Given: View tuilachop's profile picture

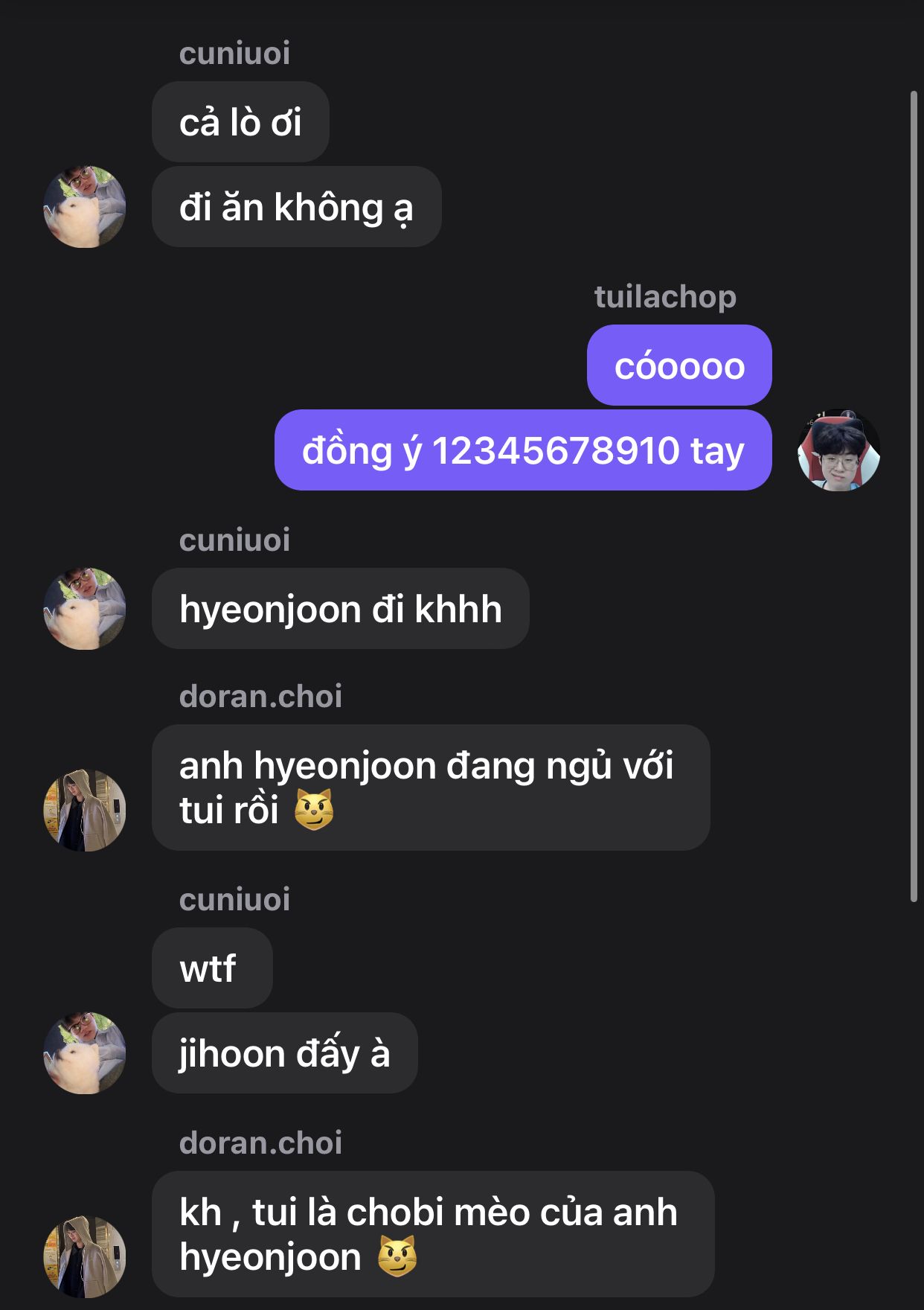Looking at the screenshot, I should (x=838, y=450).
